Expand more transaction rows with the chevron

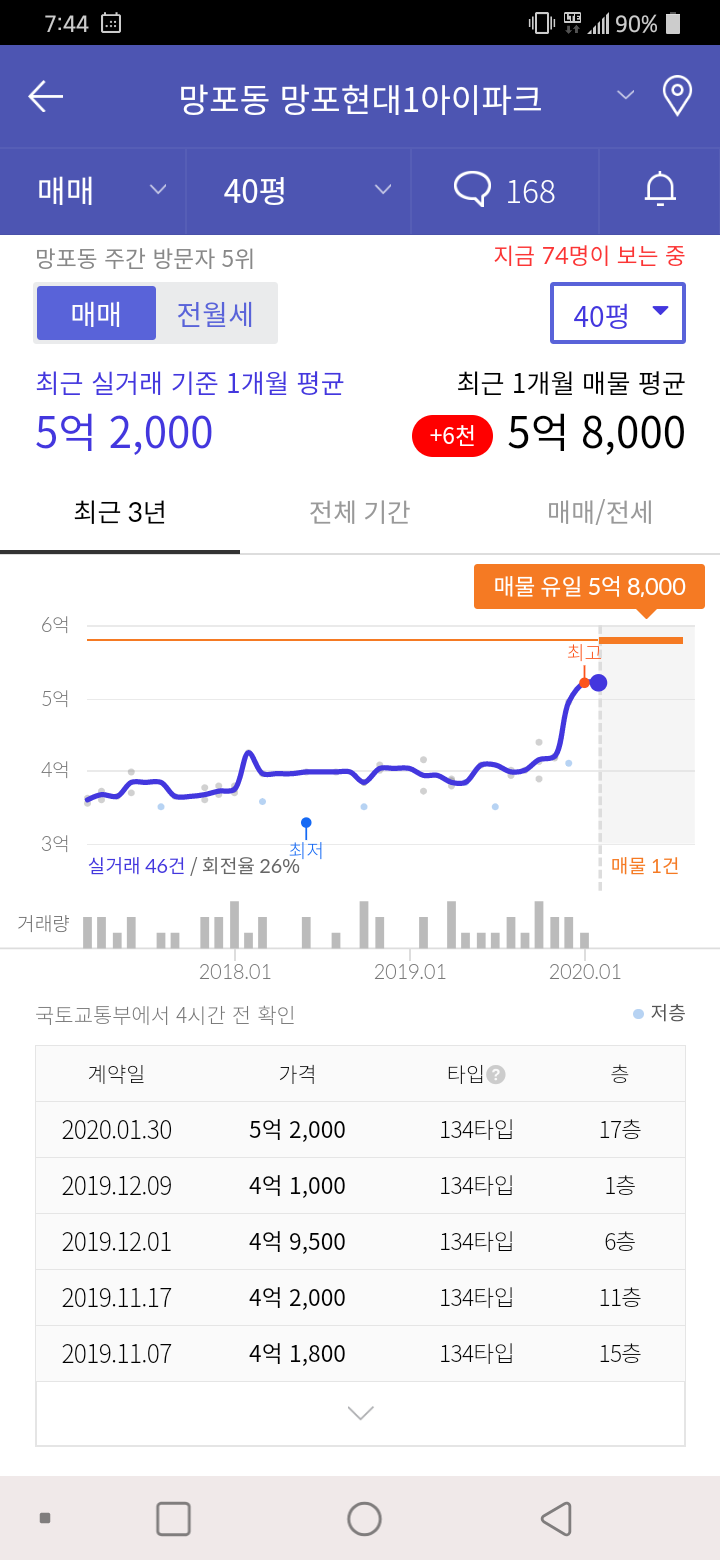(x=360, y=1413)
